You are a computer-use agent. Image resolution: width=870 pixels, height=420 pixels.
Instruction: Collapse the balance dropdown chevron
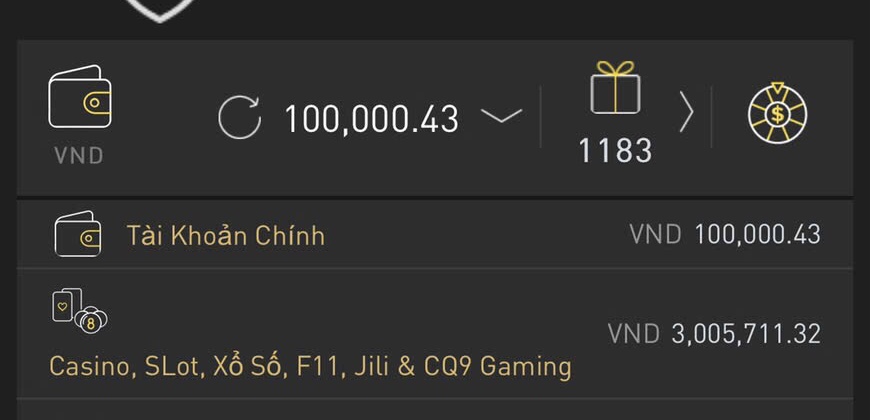click(501, 117)
